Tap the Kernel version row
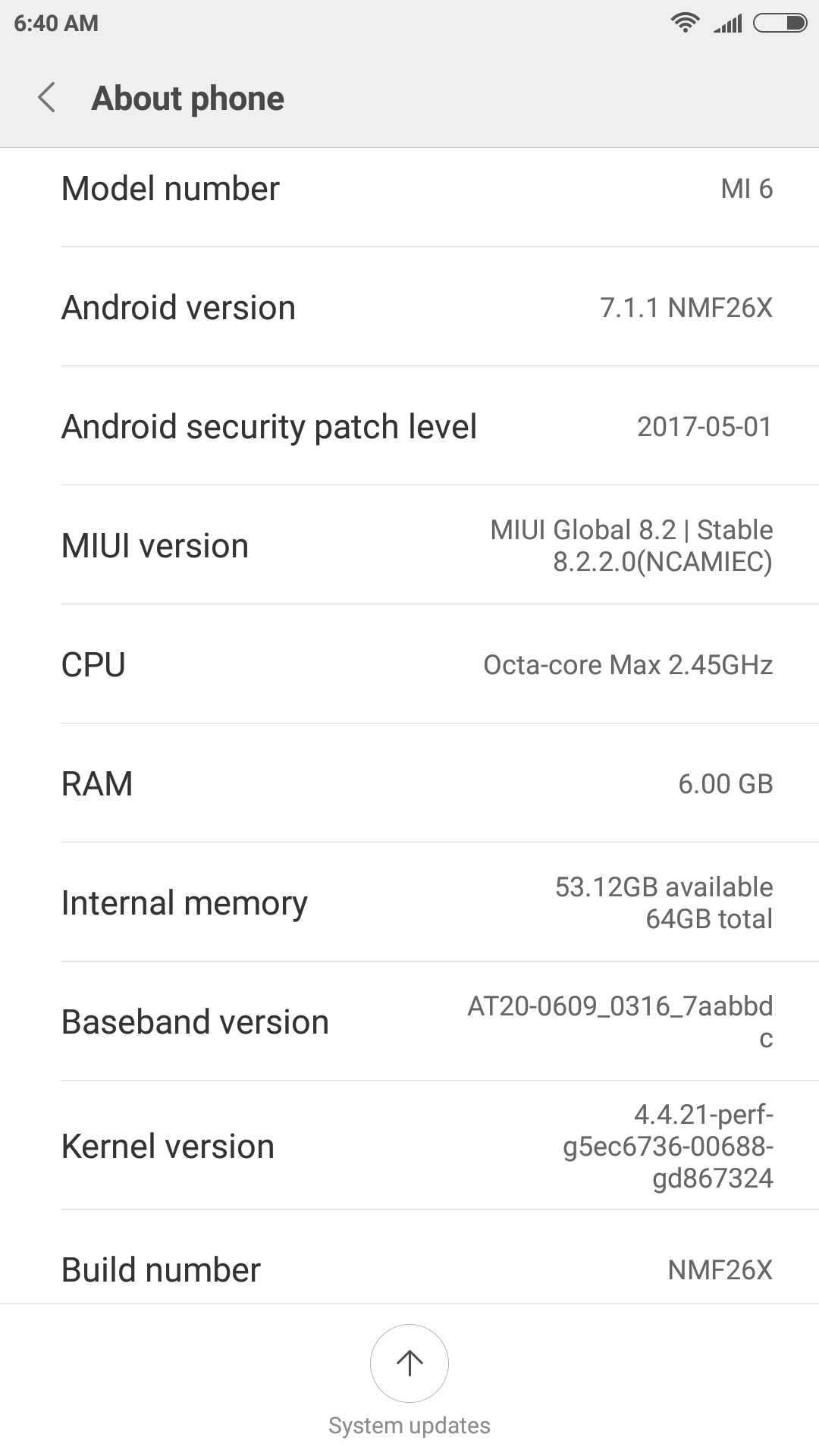 point(409,1146)
